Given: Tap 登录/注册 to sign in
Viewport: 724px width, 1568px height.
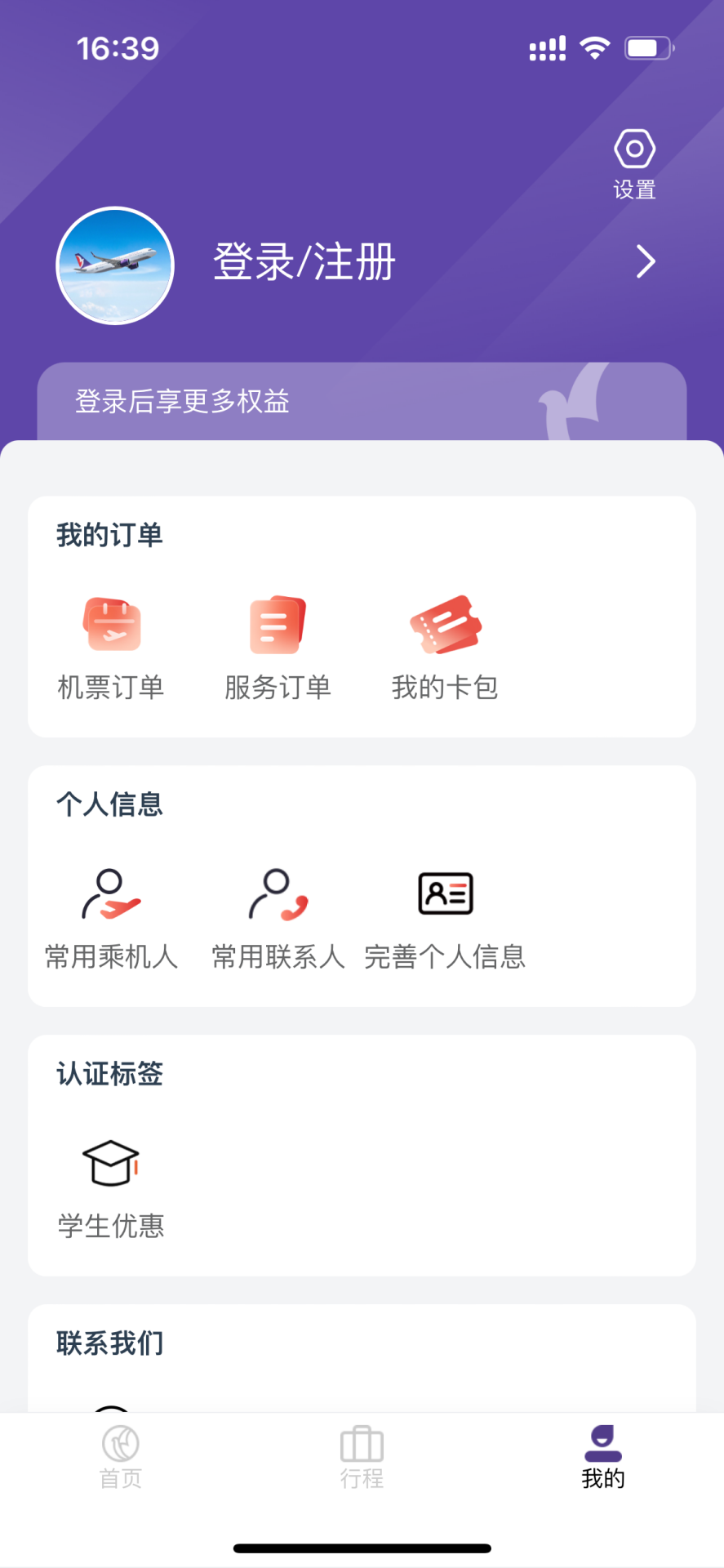Looking at the screenshot, I should click(x=304, y=262).
